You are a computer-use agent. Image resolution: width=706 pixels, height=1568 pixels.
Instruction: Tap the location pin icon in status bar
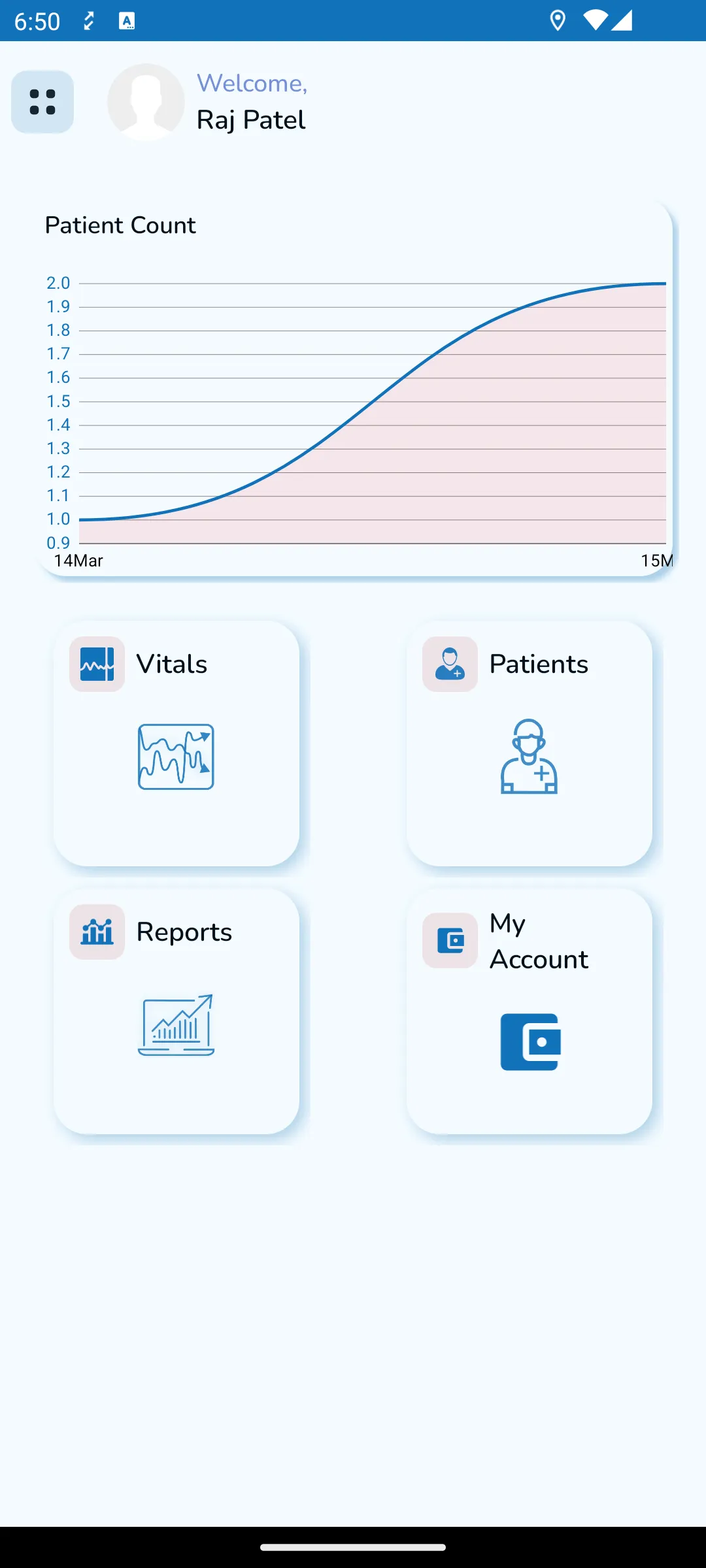click(558, 22)
